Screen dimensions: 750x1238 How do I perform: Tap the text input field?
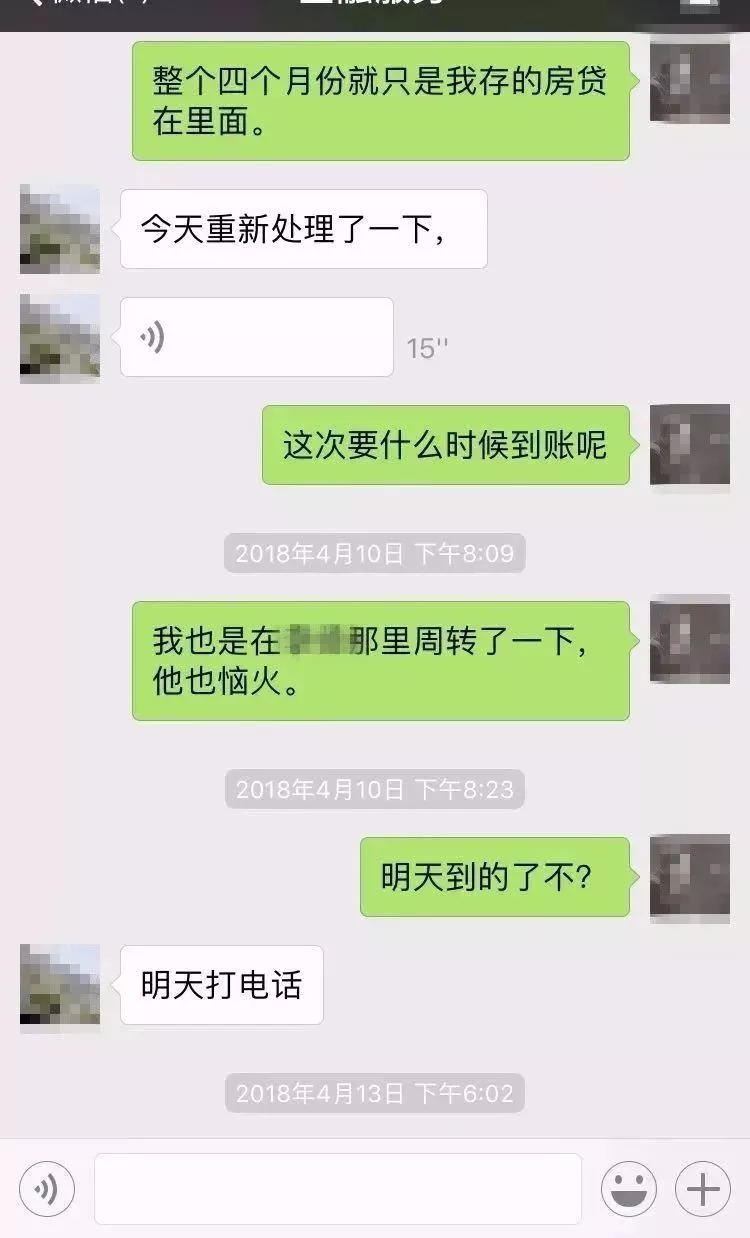pyautogui.click(x=335, y=1189)
